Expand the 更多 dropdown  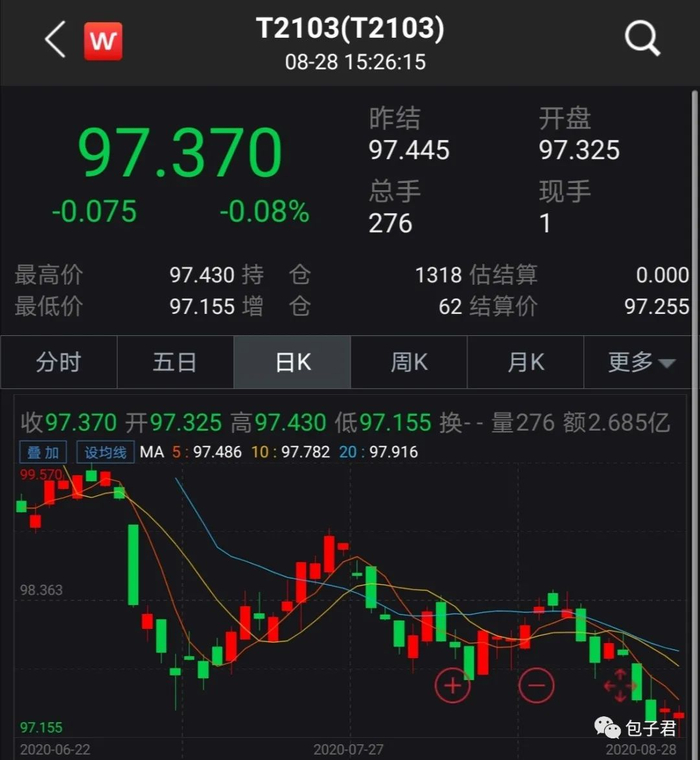[x=640, y=362]
